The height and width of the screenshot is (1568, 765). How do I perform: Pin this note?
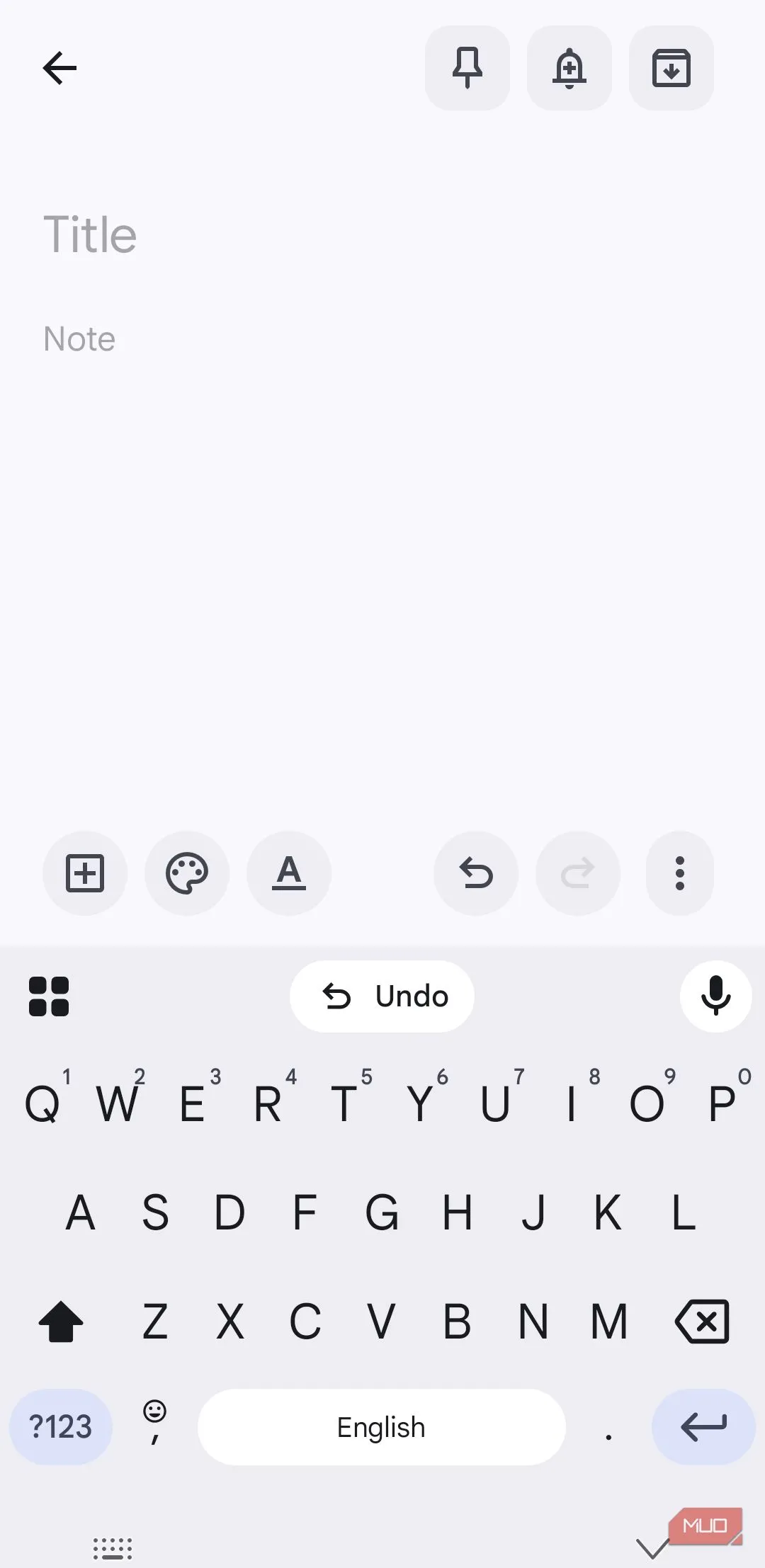467,68
